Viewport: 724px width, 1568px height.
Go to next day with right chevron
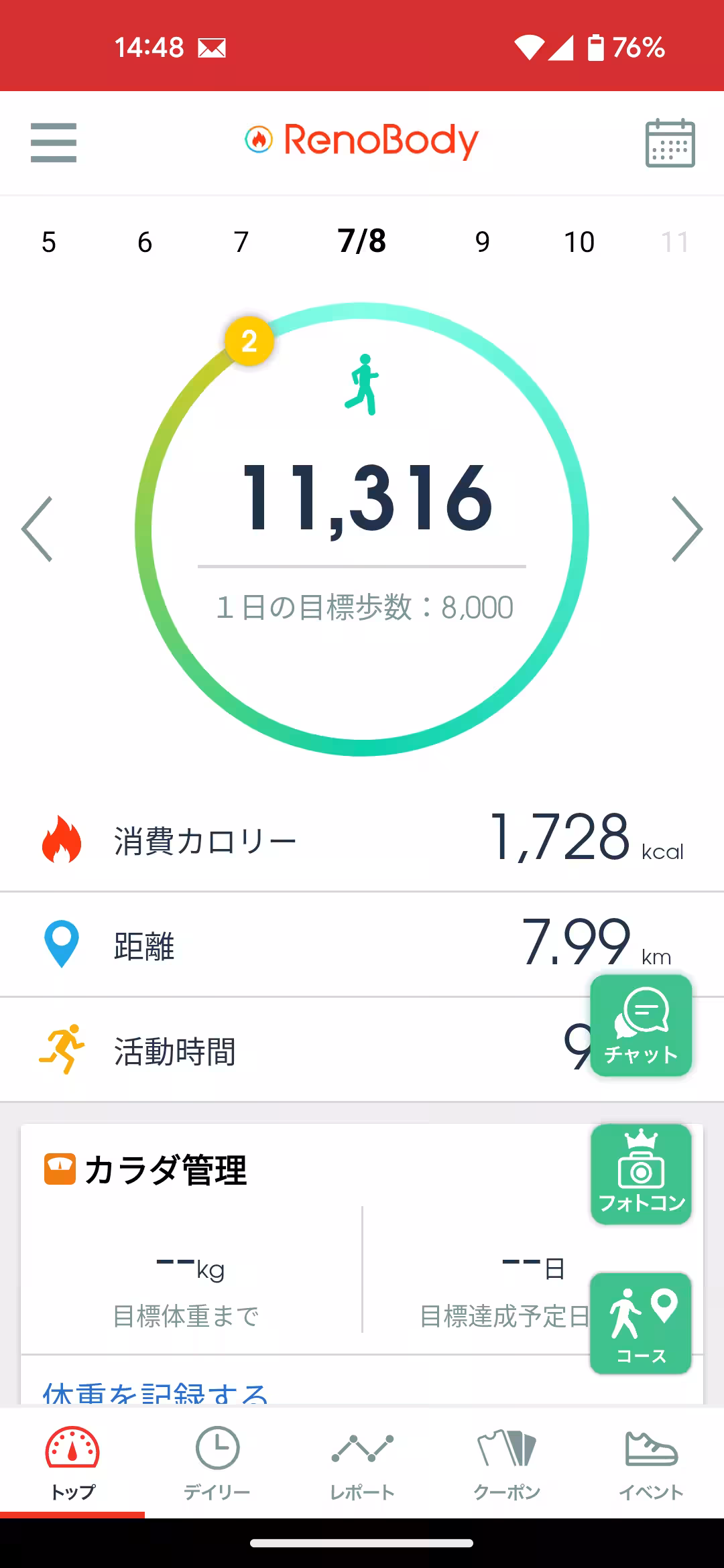[x=686, y=529]
